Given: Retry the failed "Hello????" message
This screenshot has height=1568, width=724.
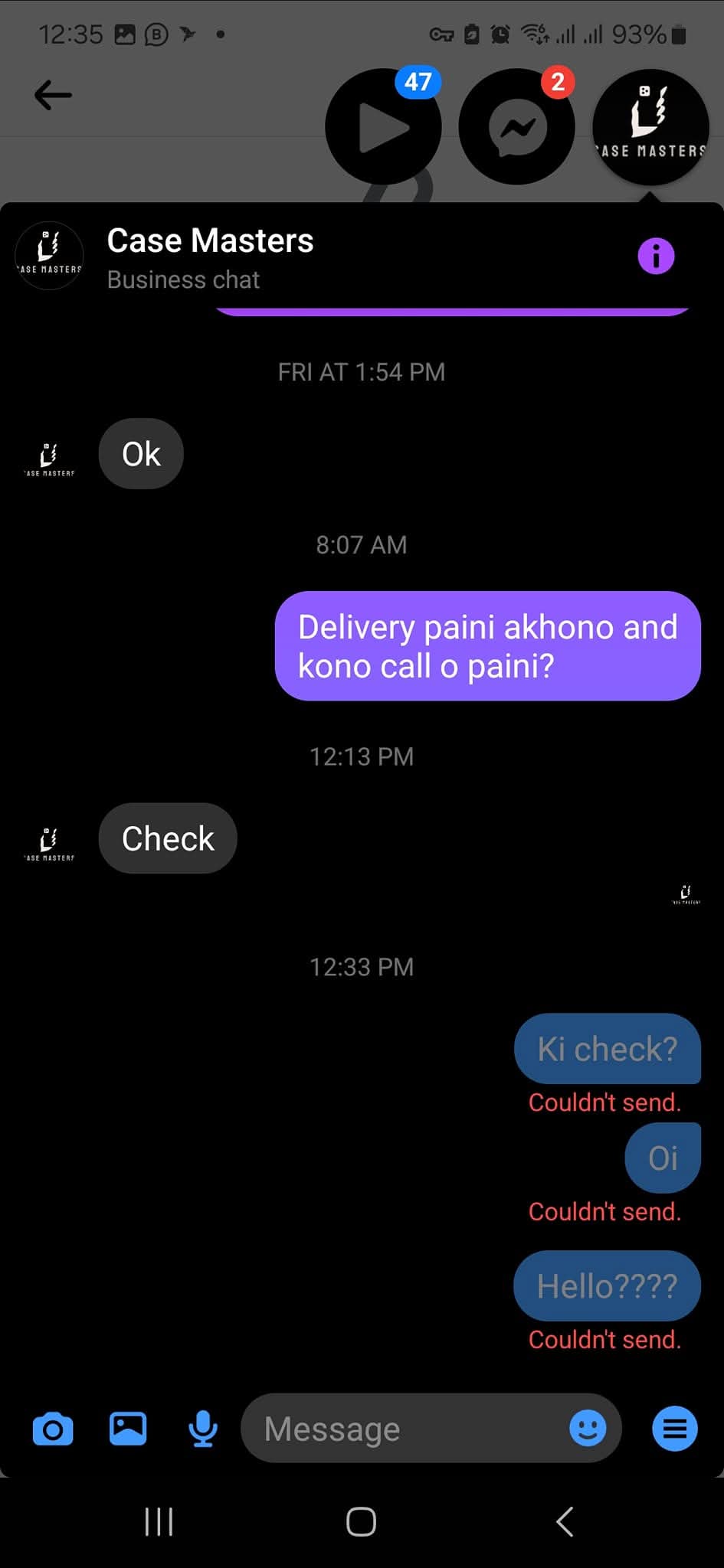Looking at the screenshot, I should [607, 1285].
